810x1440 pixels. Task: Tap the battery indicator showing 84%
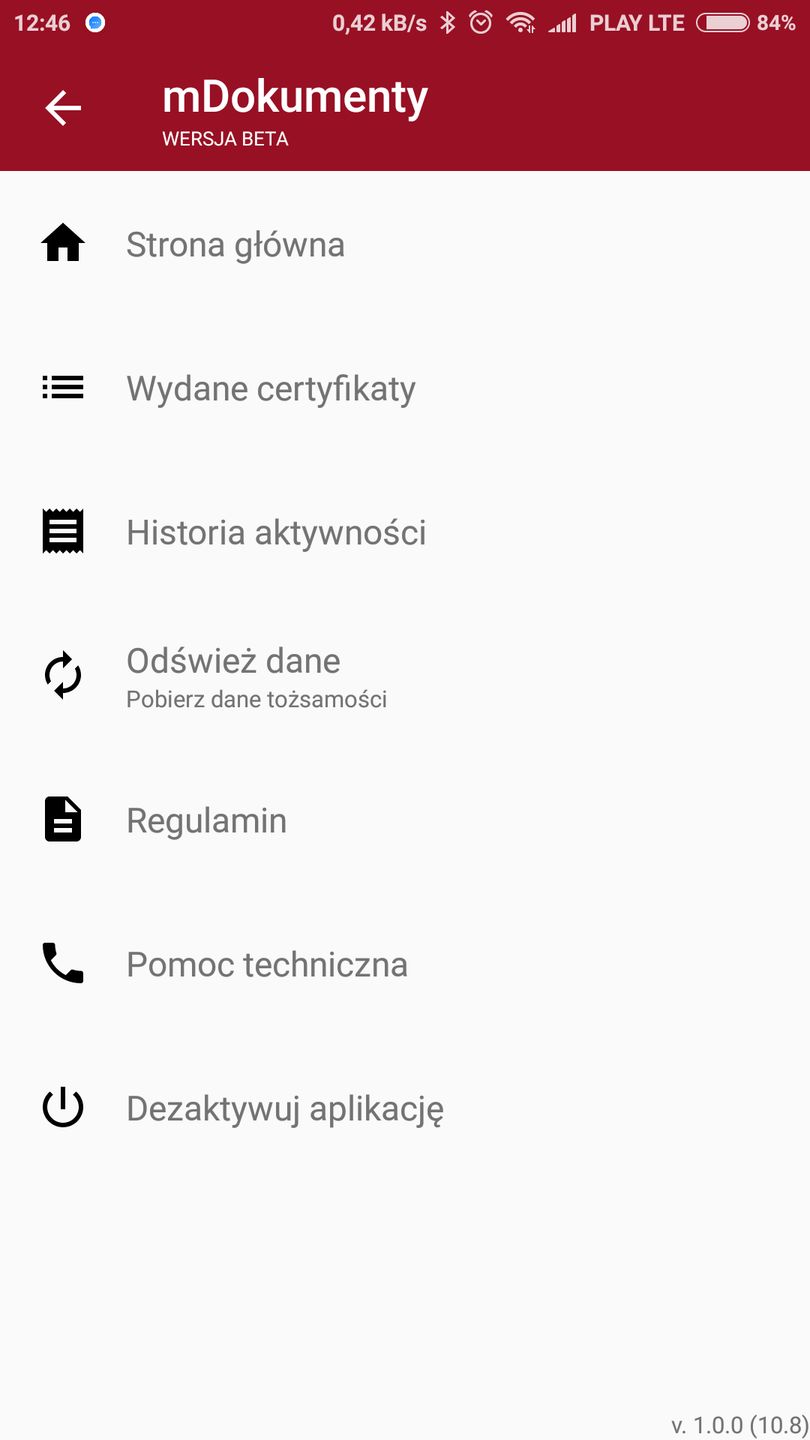(x=725, y=21)
